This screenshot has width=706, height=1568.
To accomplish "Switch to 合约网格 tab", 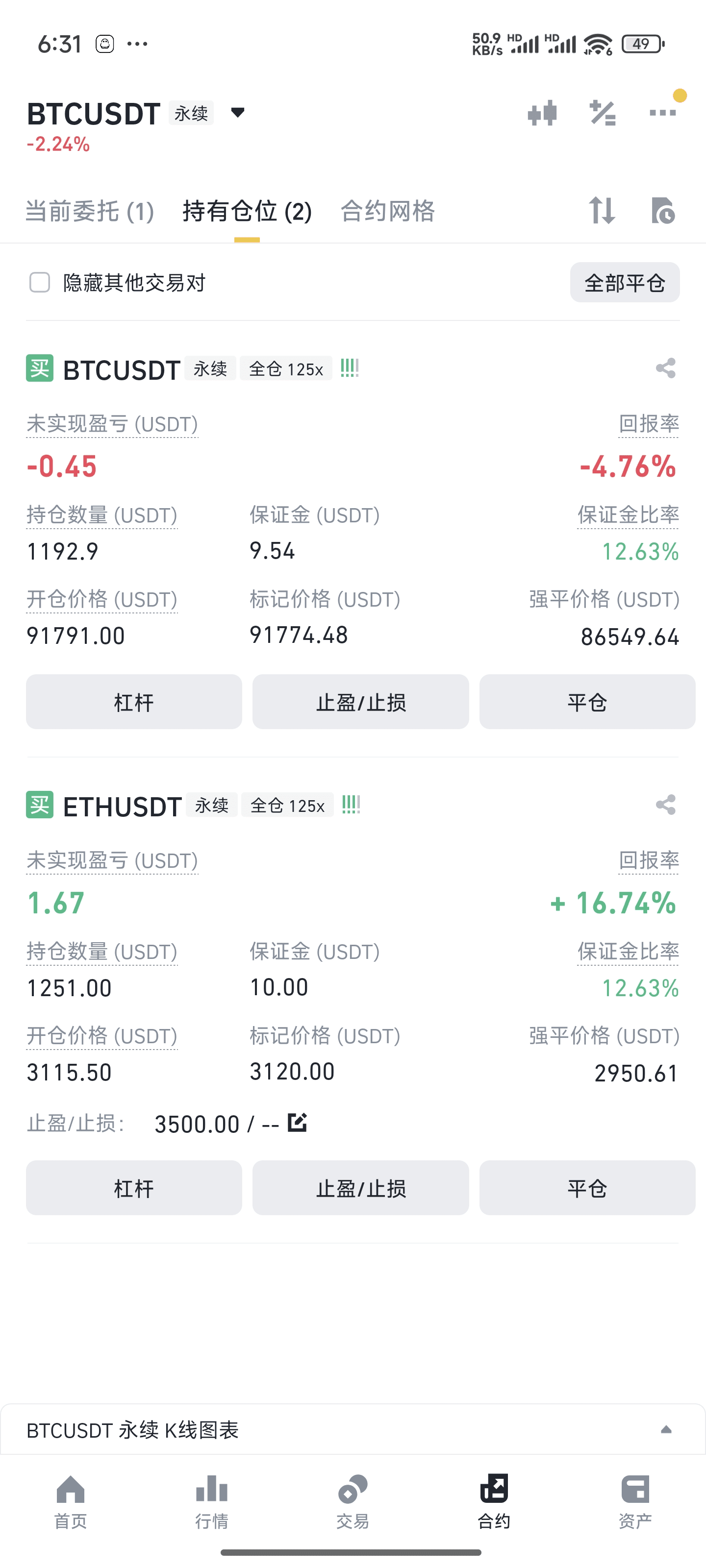I will pyautogui.click(x=387, y=211).
